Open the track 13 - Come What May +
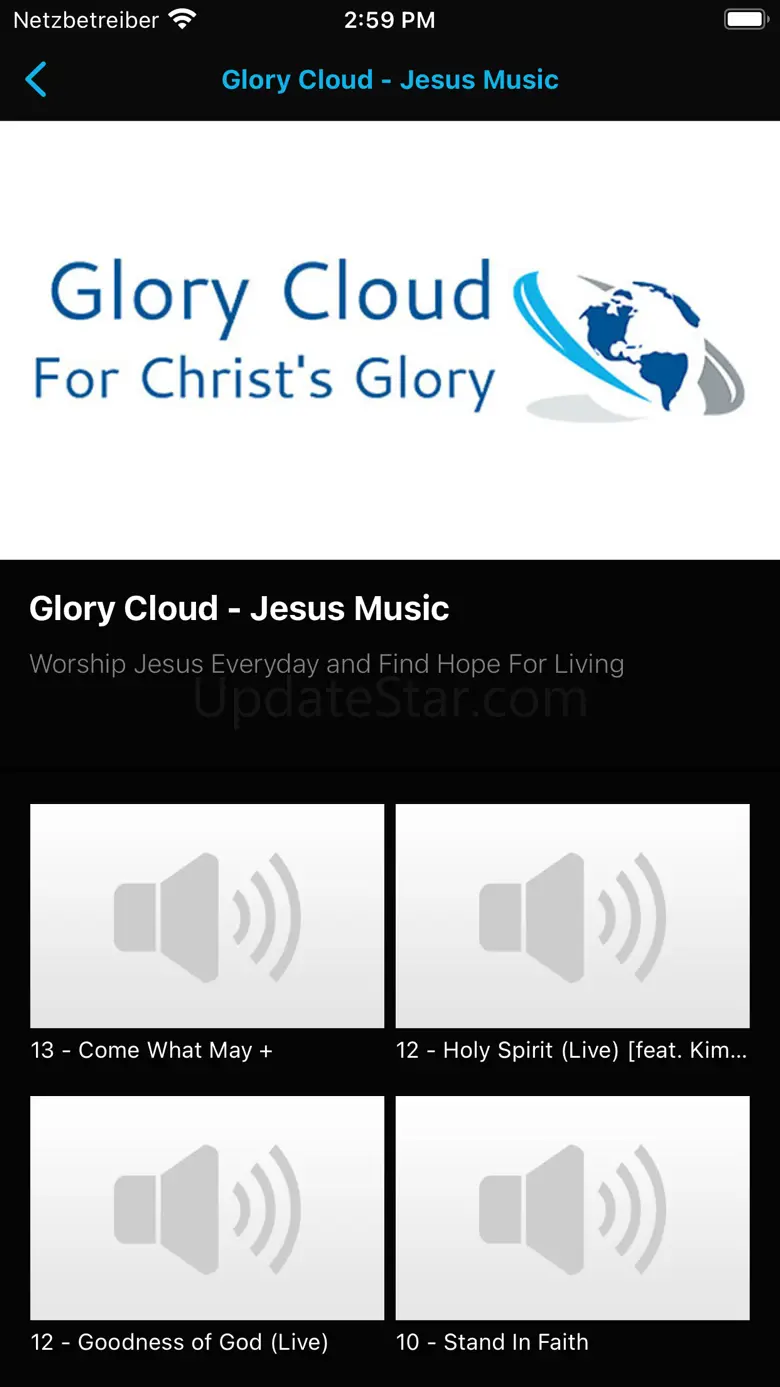780x1387 pixels. pyautogui.click(x=207, y=916)
